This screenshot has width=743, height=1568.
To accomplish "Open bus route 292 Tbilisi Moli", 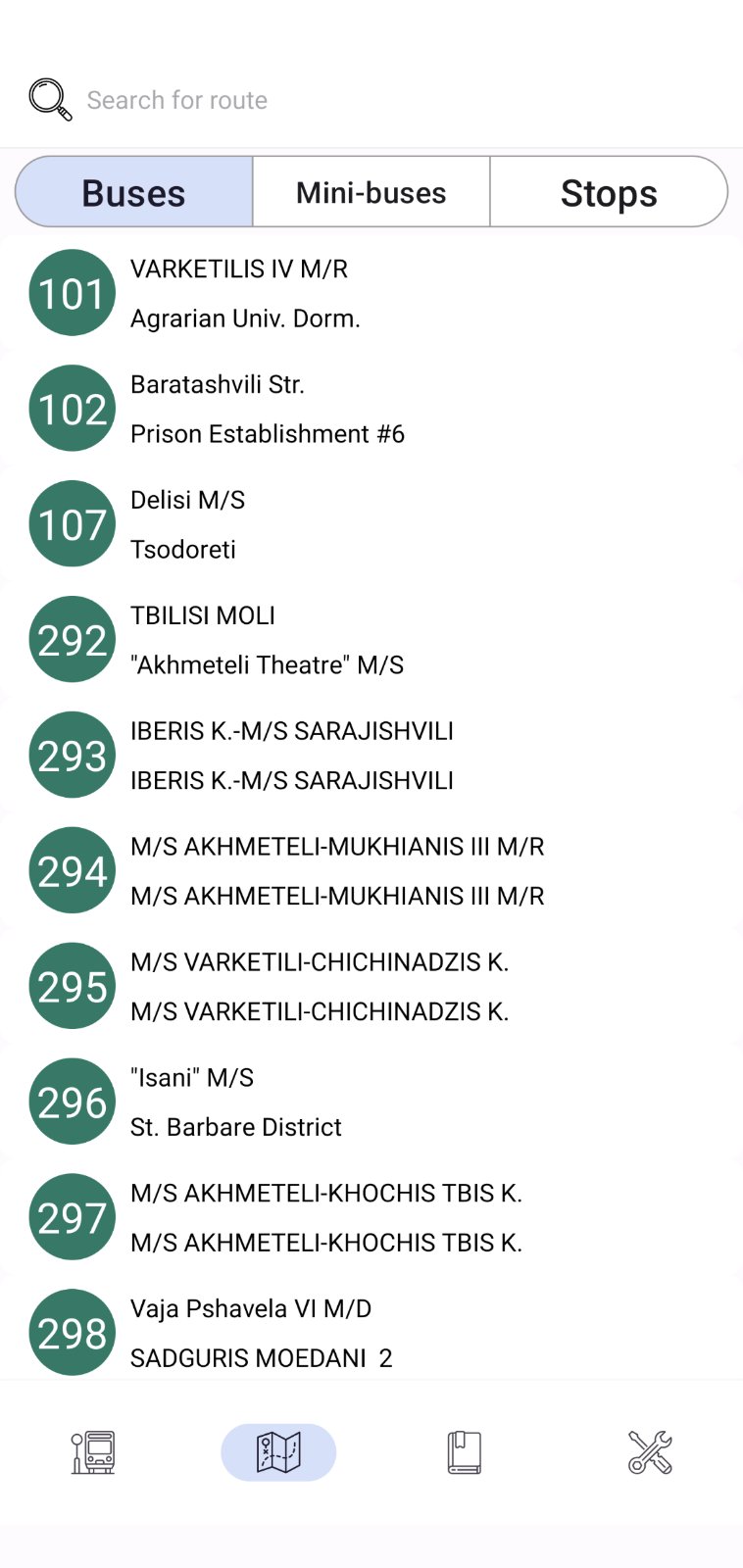I will (x=371, y=640).
